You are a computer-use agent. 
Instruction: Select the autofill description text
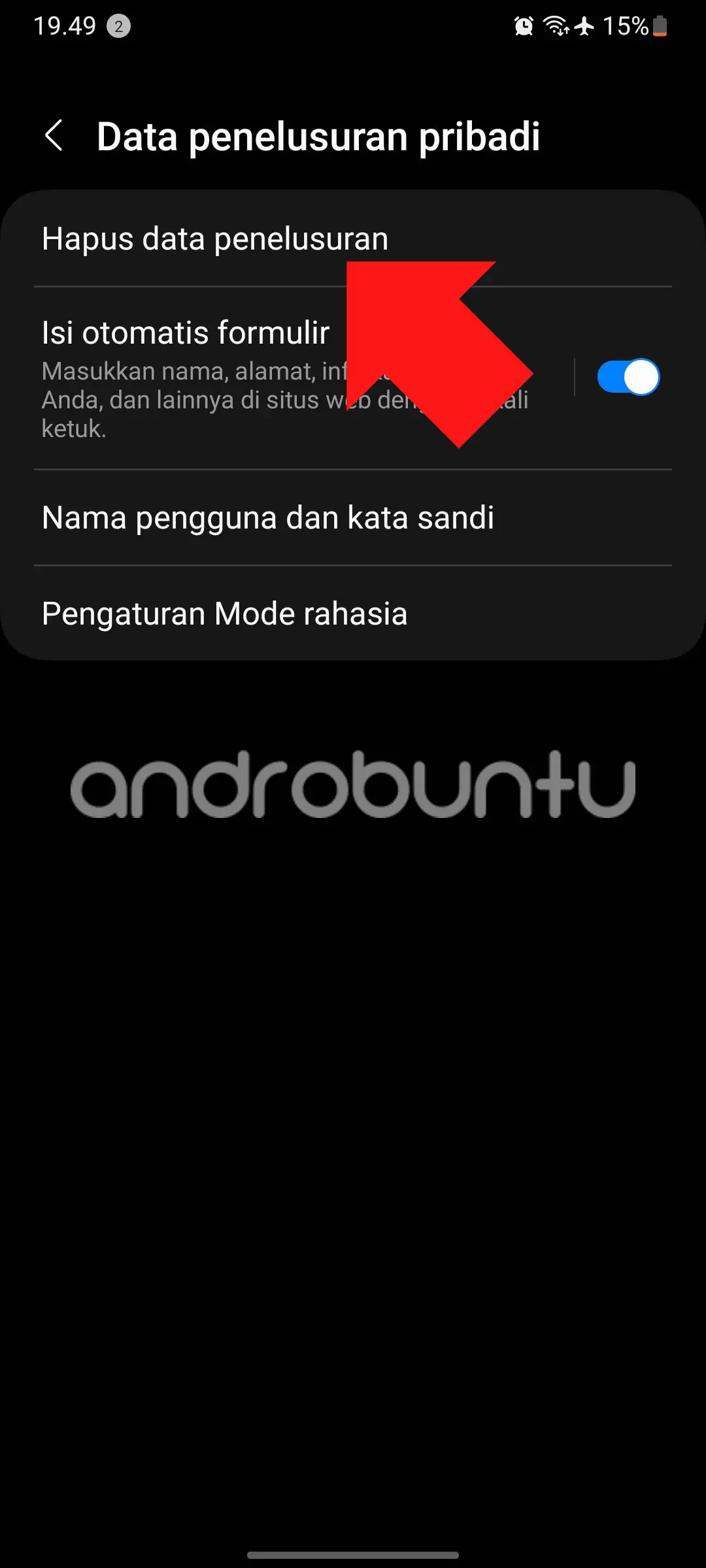tap(196, 399)
